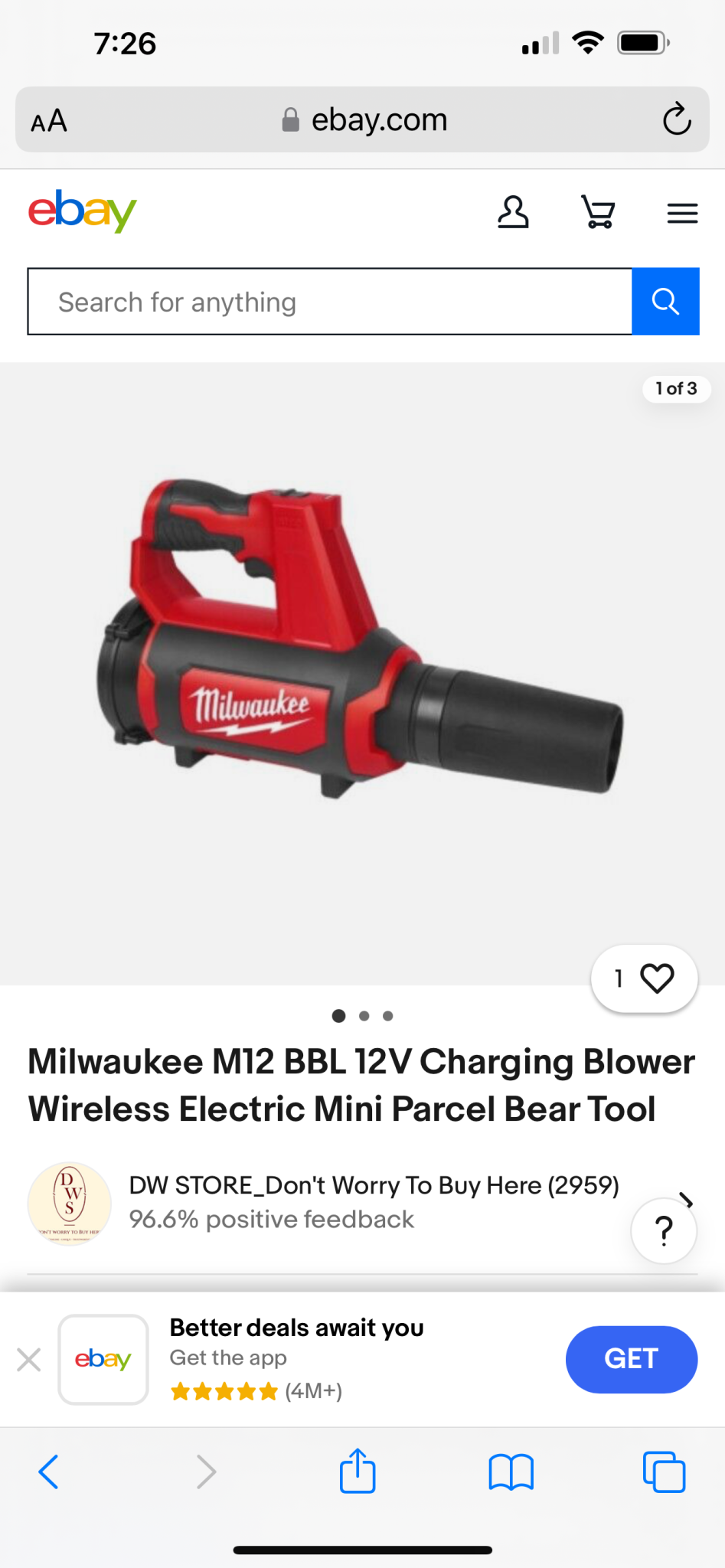This screenshot has width=725, height=1568.
Task: Open Safari bookmarks
Action: click(x=511, y=1472)
